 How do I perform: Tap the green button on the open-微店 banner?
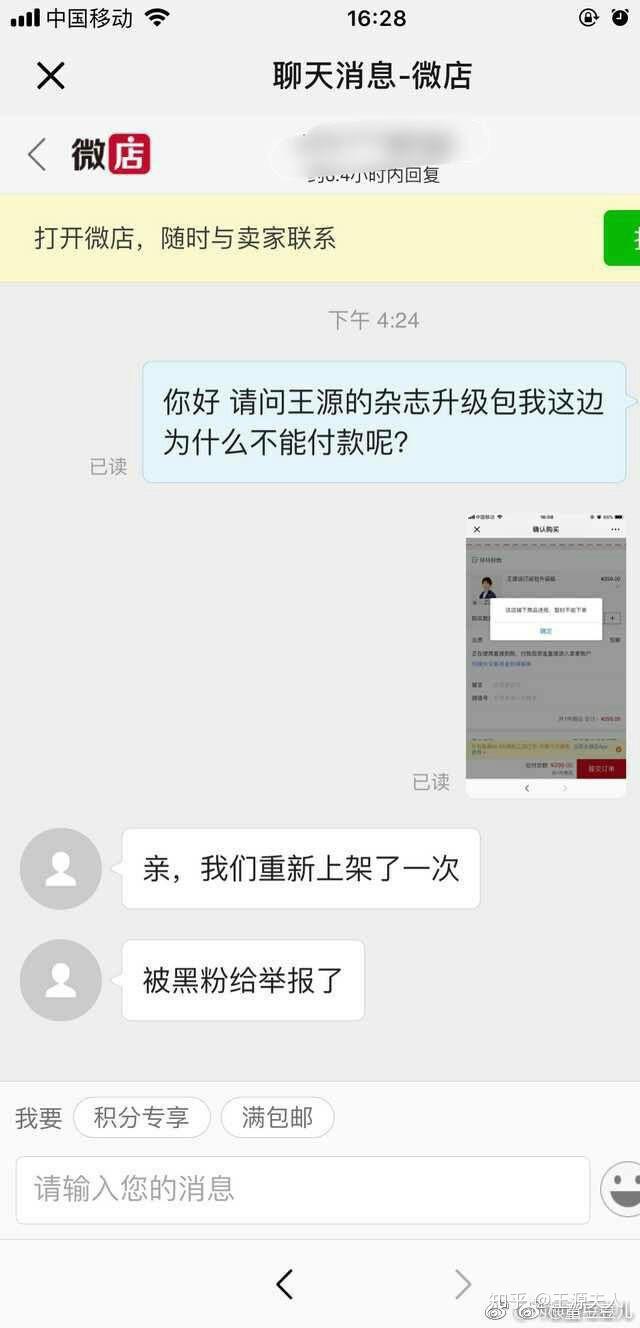(622, 238)
